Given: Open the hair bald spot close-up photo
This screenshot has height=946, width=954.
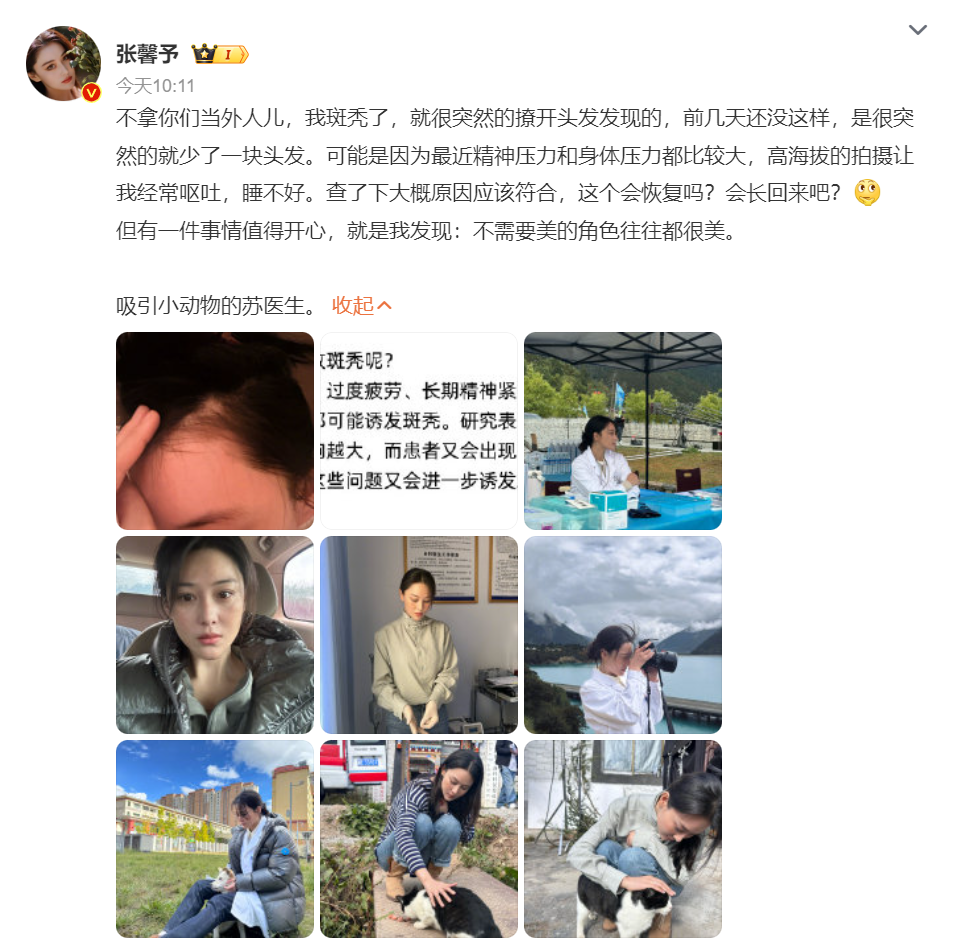Looking at the screenshot, I should pyautogui.click(x=215, y=431).
